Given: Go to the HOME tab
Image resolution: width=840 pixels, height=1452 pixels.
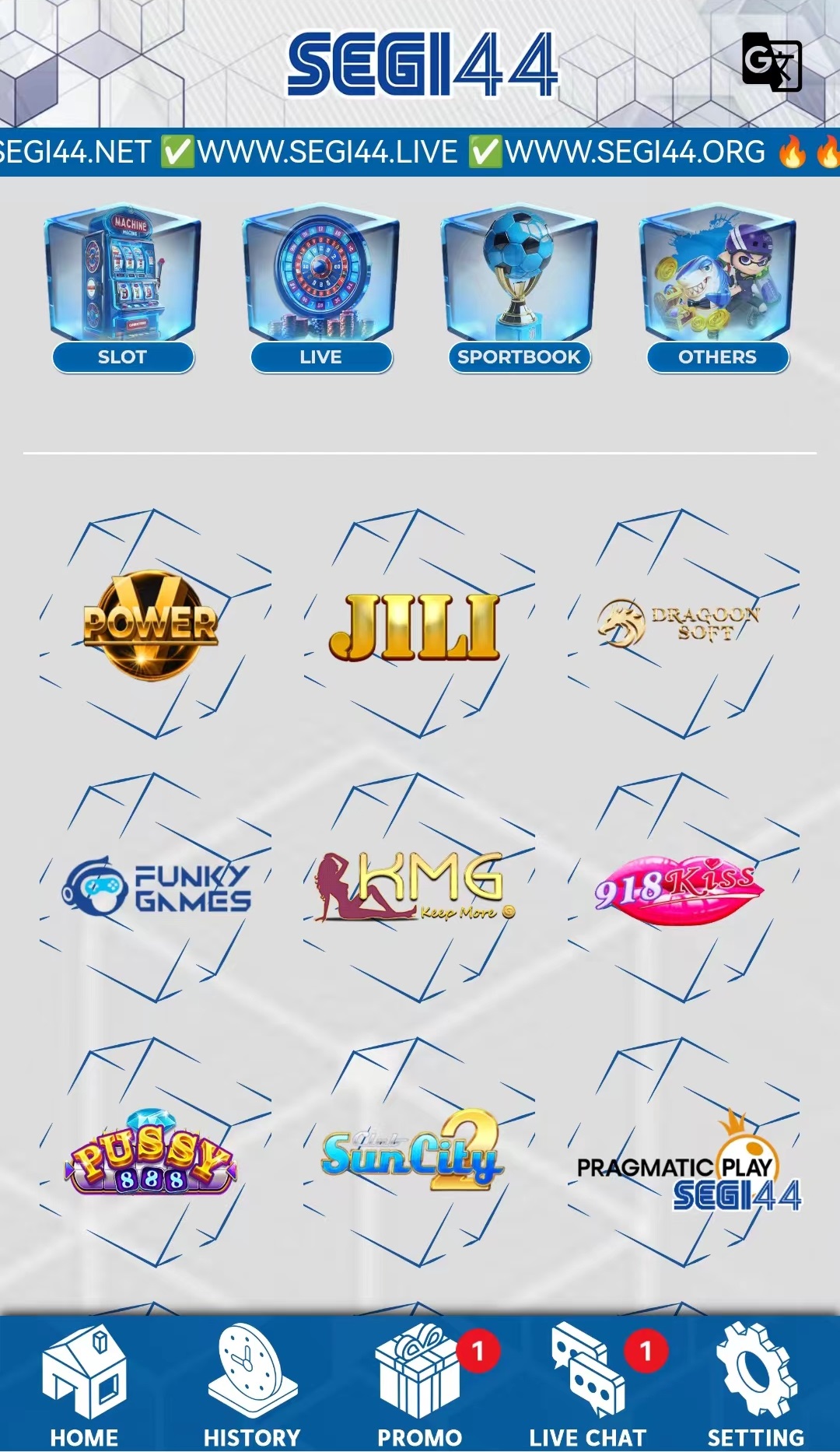Looking at the screenshot, I should click(x=84, y=1385).
